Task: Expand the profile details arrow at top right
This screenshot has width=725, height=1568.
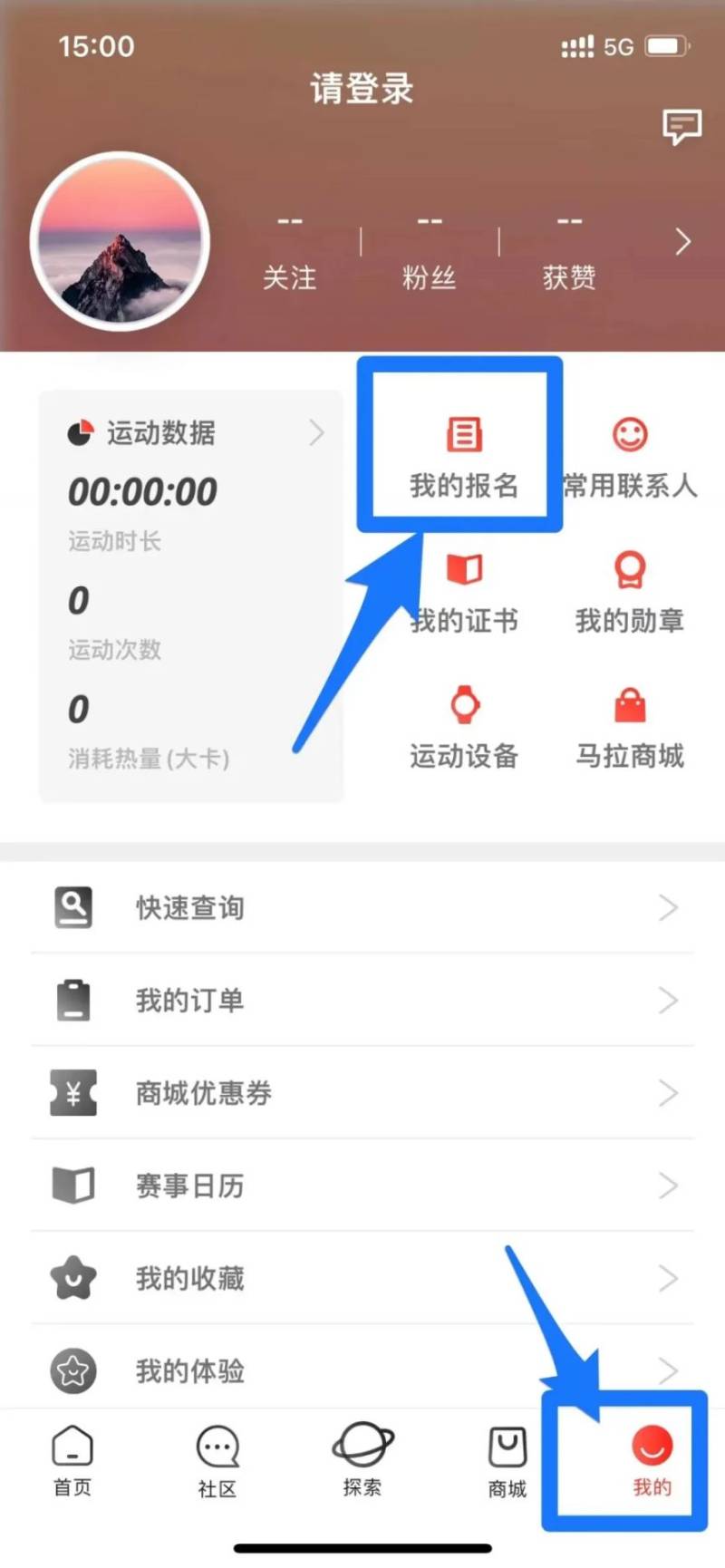Action: point(682,242)
